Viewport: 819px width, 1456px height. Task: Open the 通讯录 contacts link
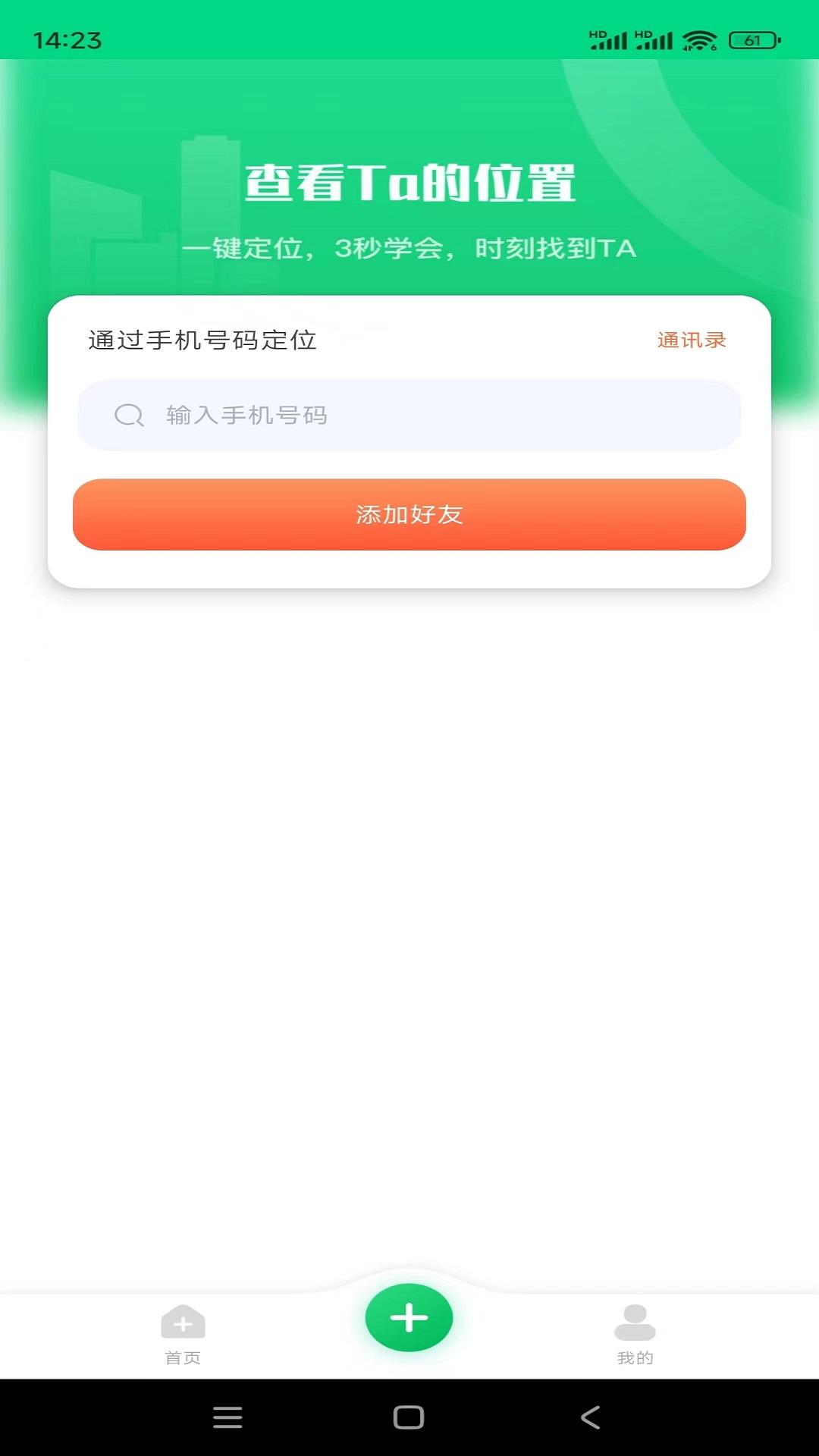[x=691, y=340]
